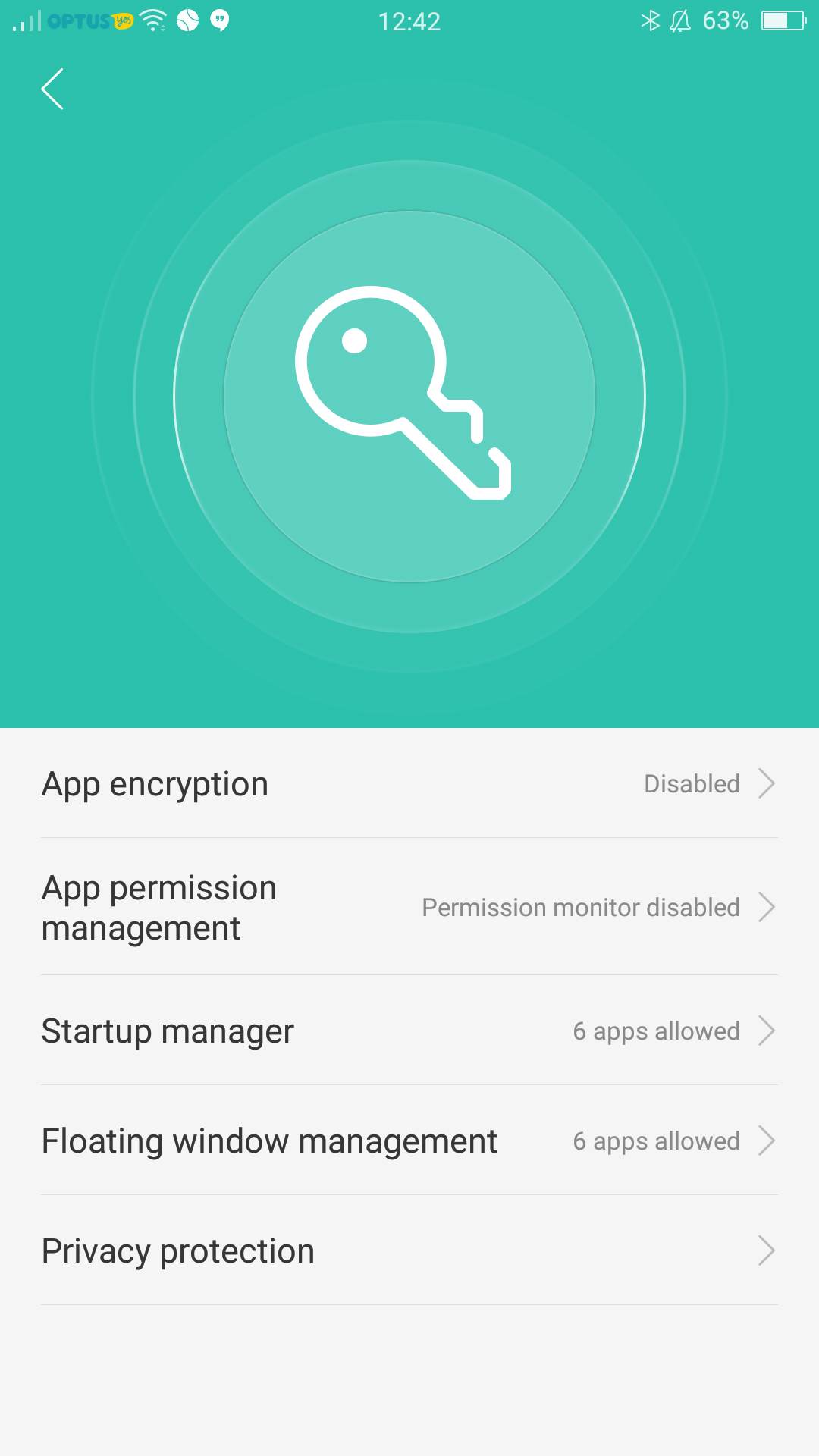Open App permission management
819x1456 pixels.
pyautogui.click(x=409, y=907)
